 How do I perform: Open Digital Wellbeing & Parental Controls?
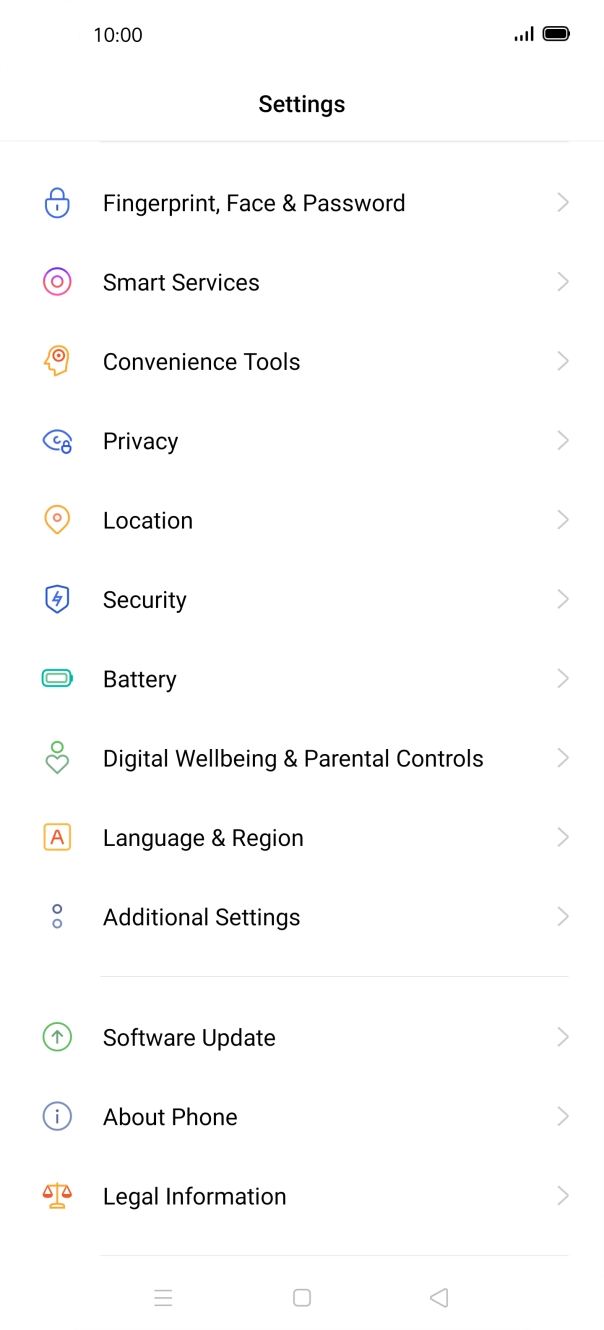point(293,758)
